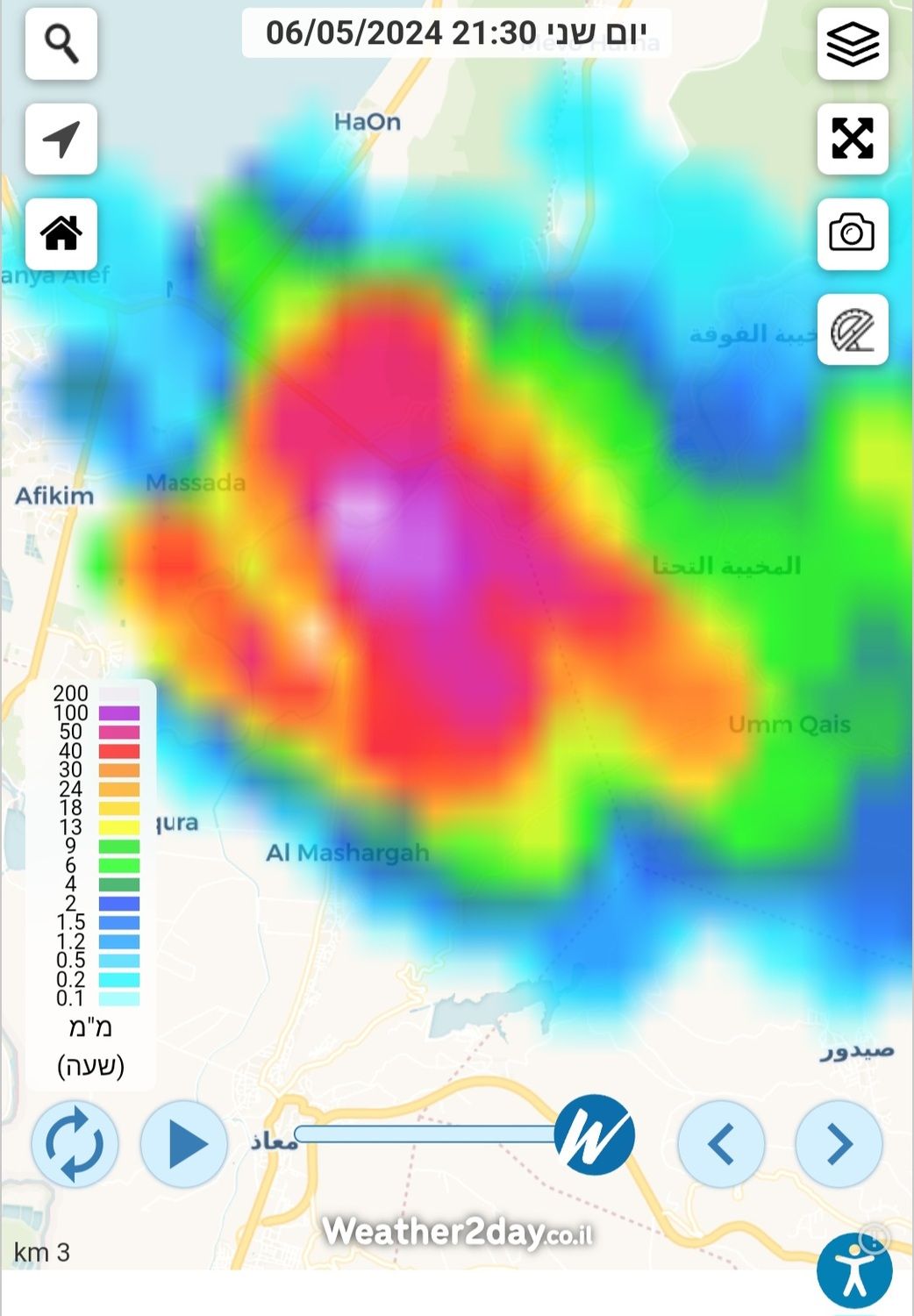Viewport: 914px width, 1316px height.
Task: Expand the map to fullscreen
Action: (x=853, y=139)
